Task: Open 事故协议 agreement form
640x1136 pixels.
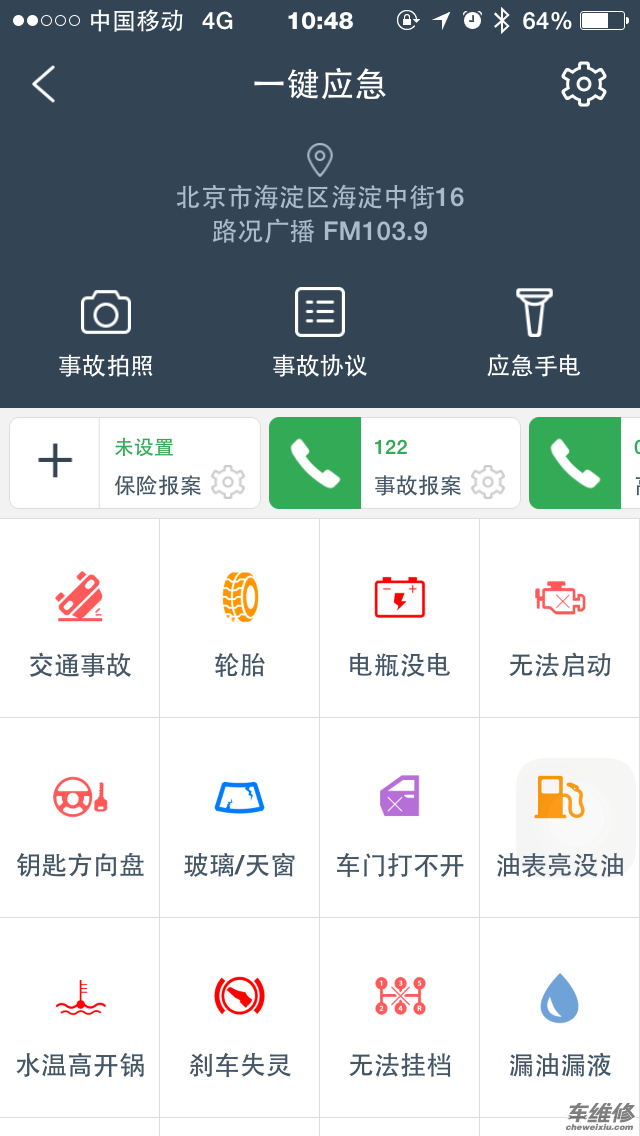Action: click(320, 333)
